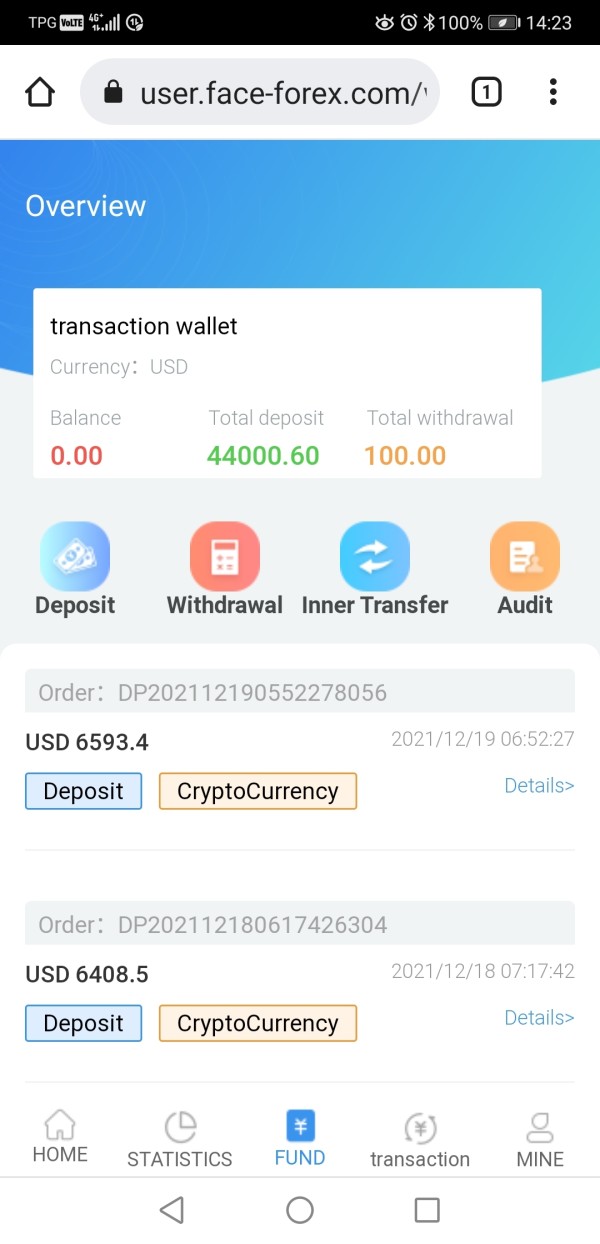Open the recent apps square button
Viewport: 600px width, 1244px height.
tap(427, 1210)
